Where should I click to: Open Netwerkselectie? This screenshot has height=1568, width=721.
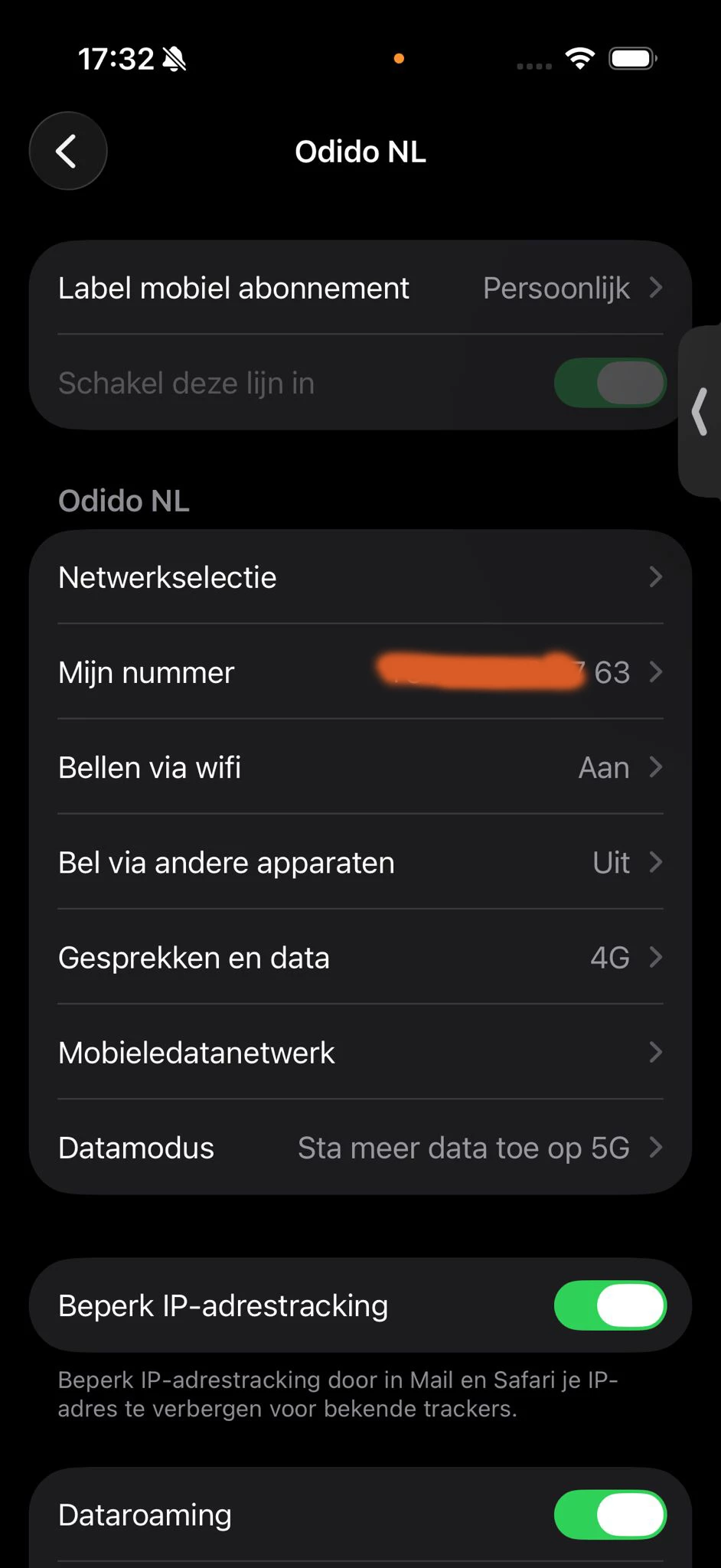[360, 577]
